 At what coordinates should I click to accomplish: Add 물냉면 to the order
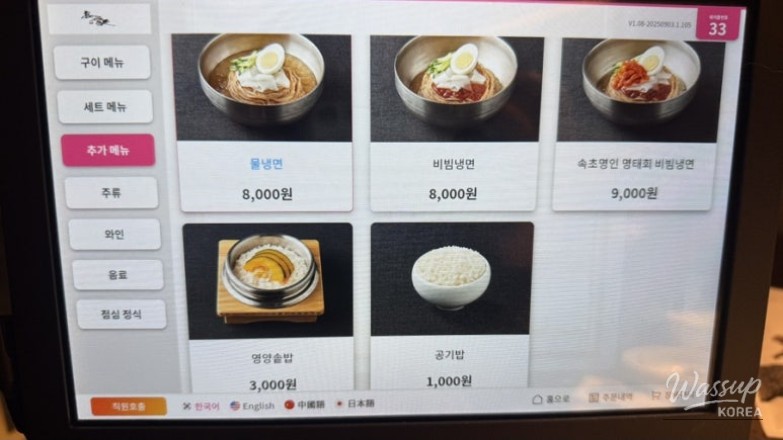(261, 123)
